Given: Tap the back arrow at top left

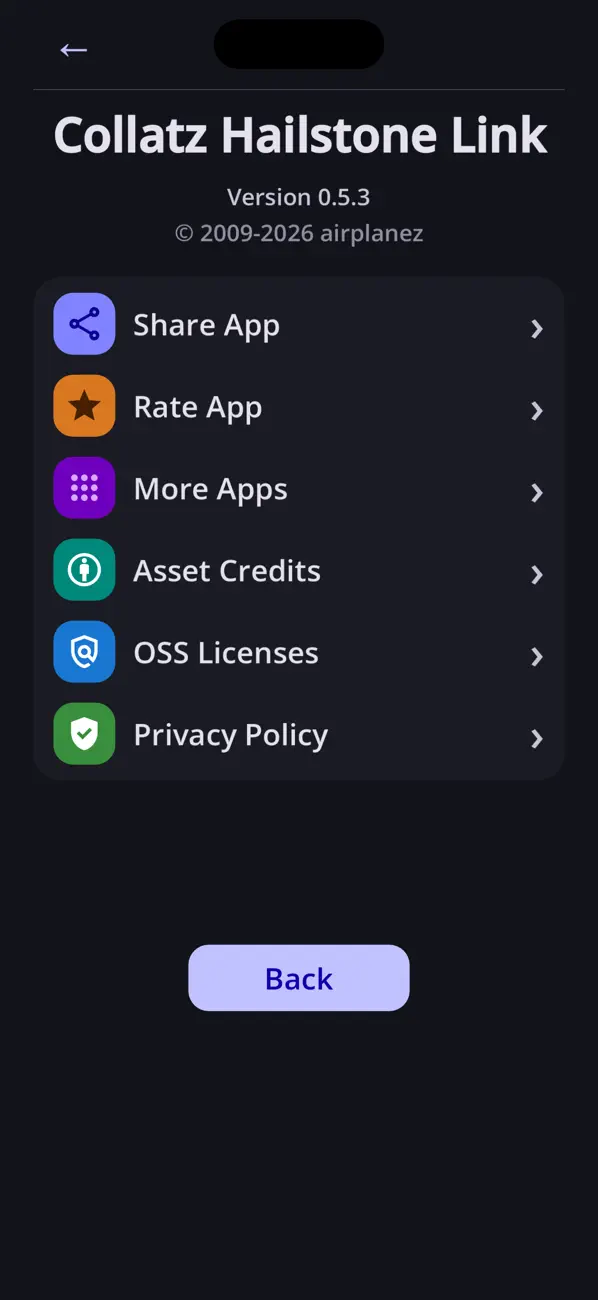Looking at the screenshot, I should point(74,50).
